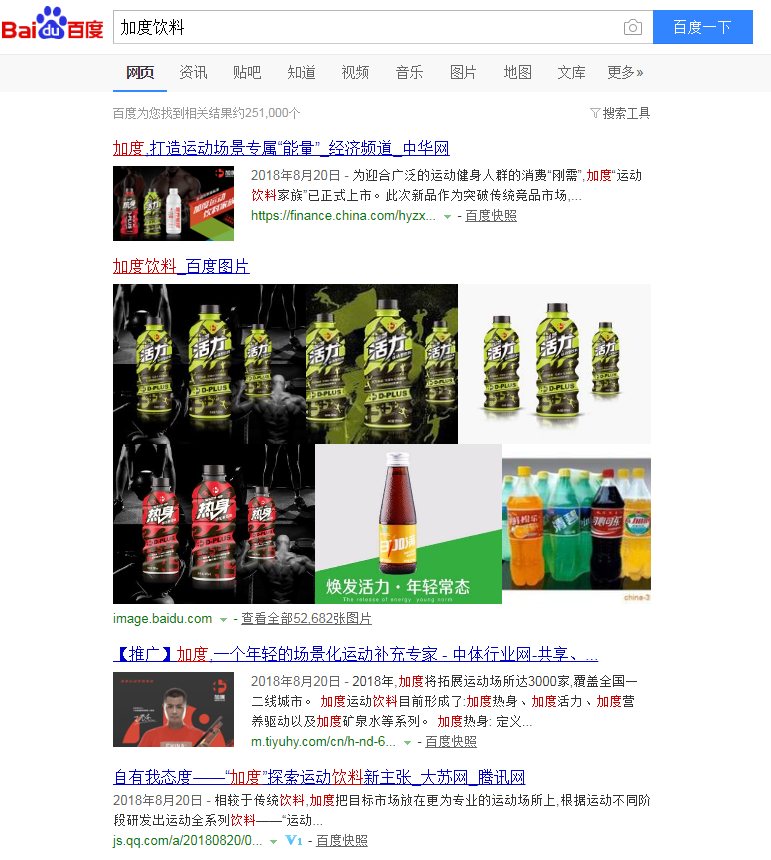Open the camera image search icon
771x860 pixels.
[x=632, y=28]
